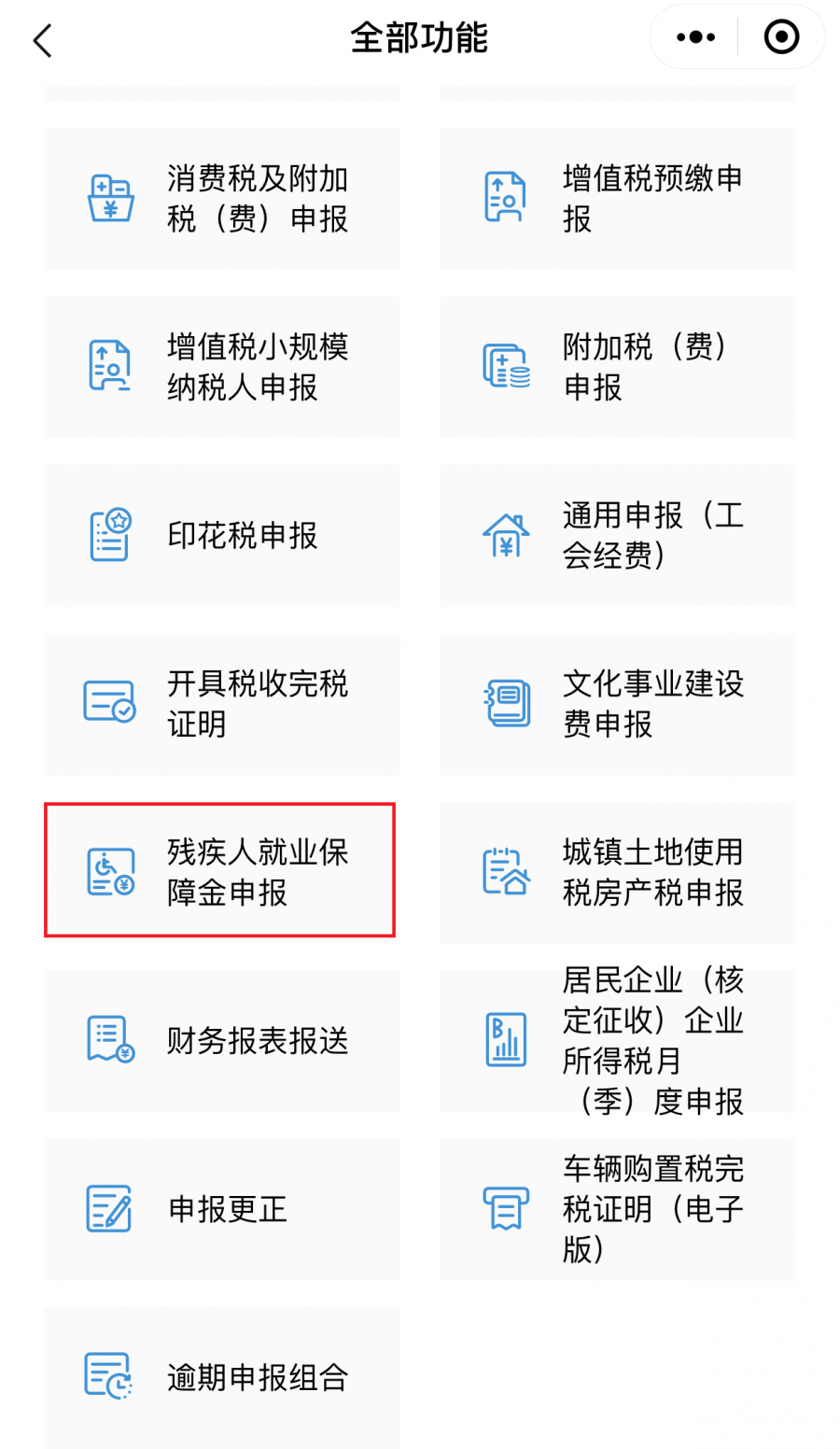Open 逾期申报组合
The width and height of the screenshot is (840, 1449).
pos(222,1377)
